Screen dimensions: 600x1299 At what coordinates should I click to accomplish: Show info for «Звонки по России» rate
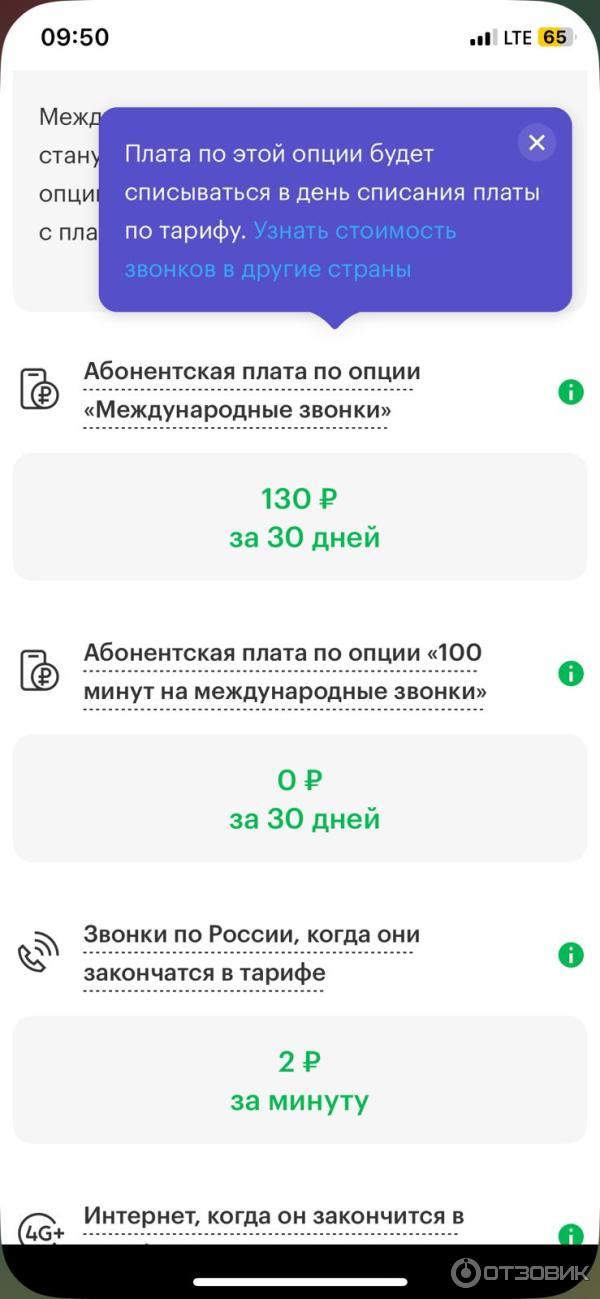(571, 955)
